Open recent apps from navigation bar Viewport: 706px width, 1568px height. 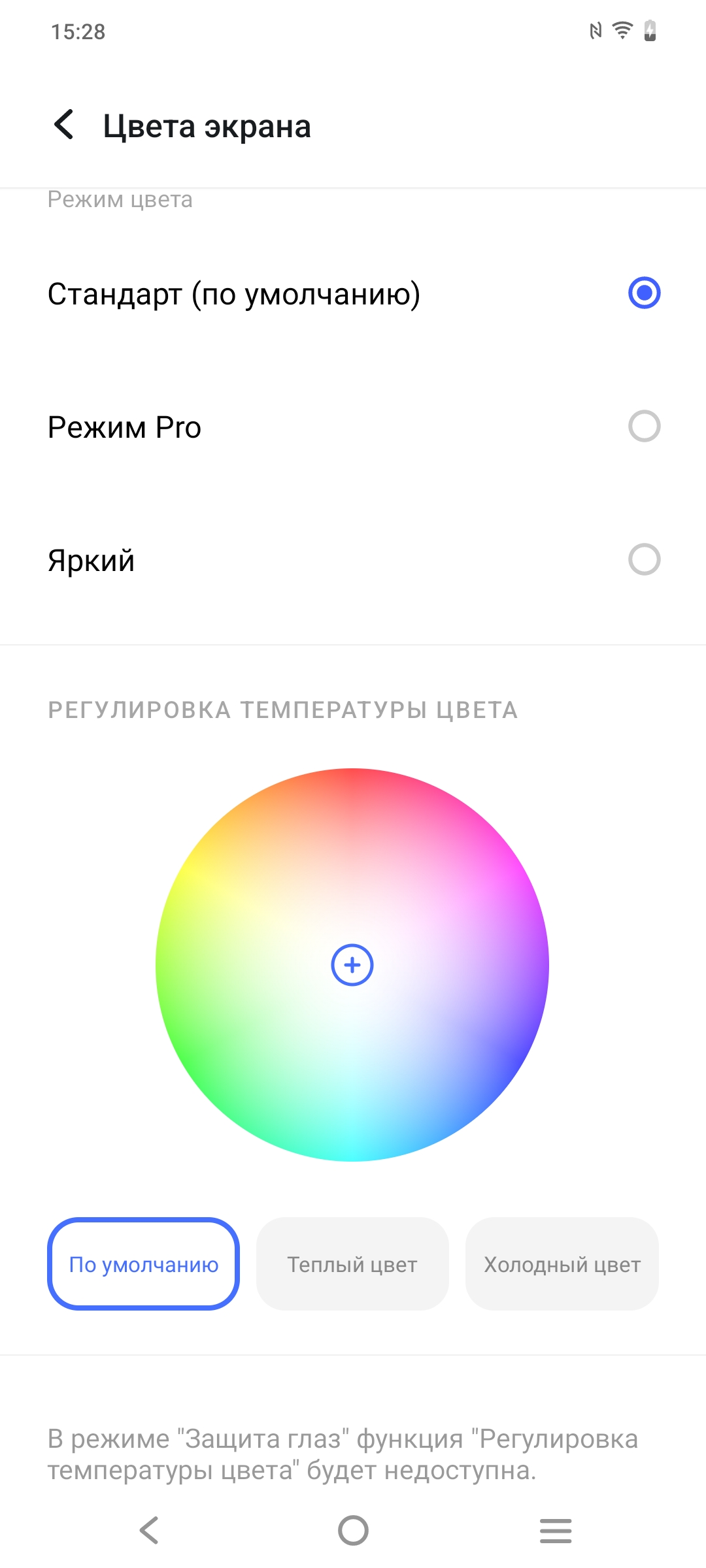click(556, 1530)
